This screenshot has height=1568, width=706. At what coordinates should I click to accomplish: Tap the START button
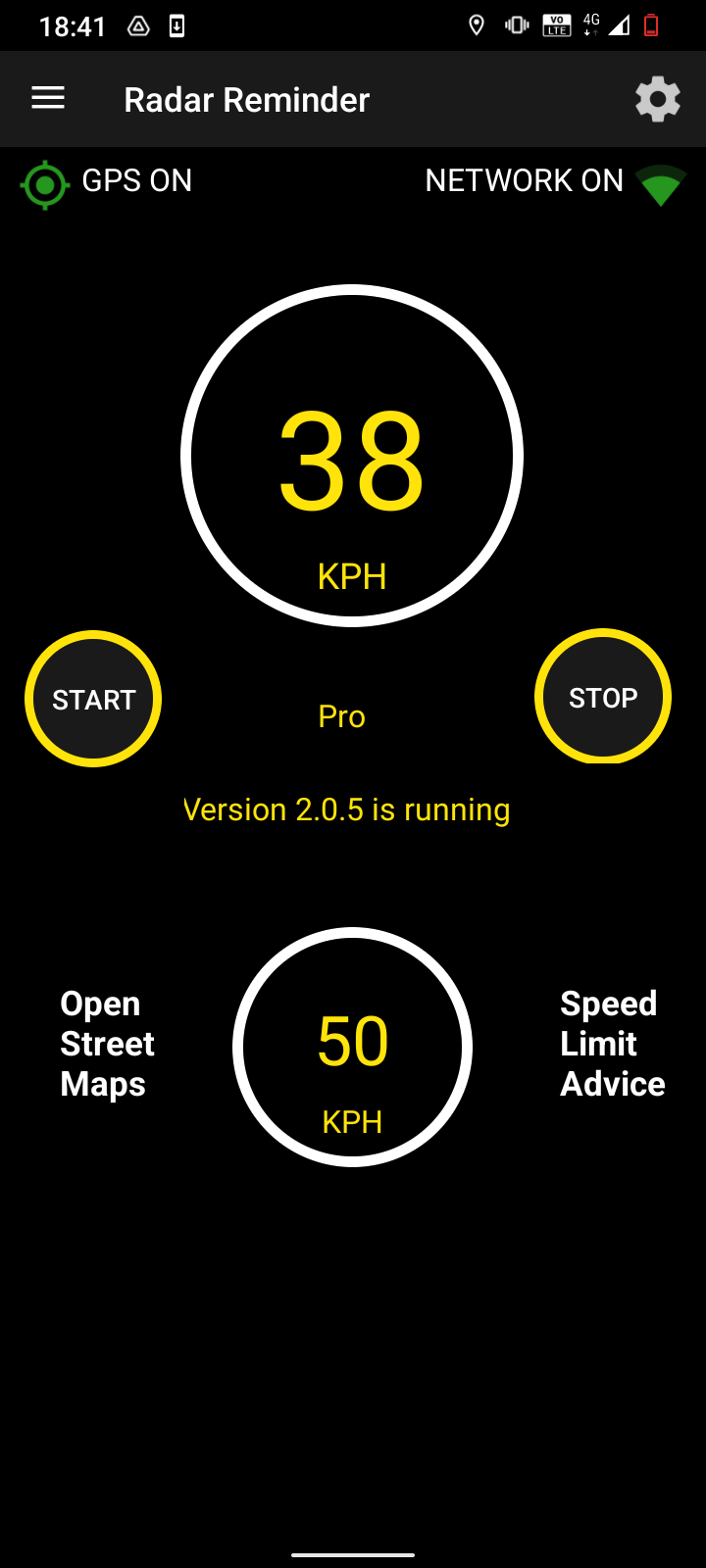[x=93, y=699]
